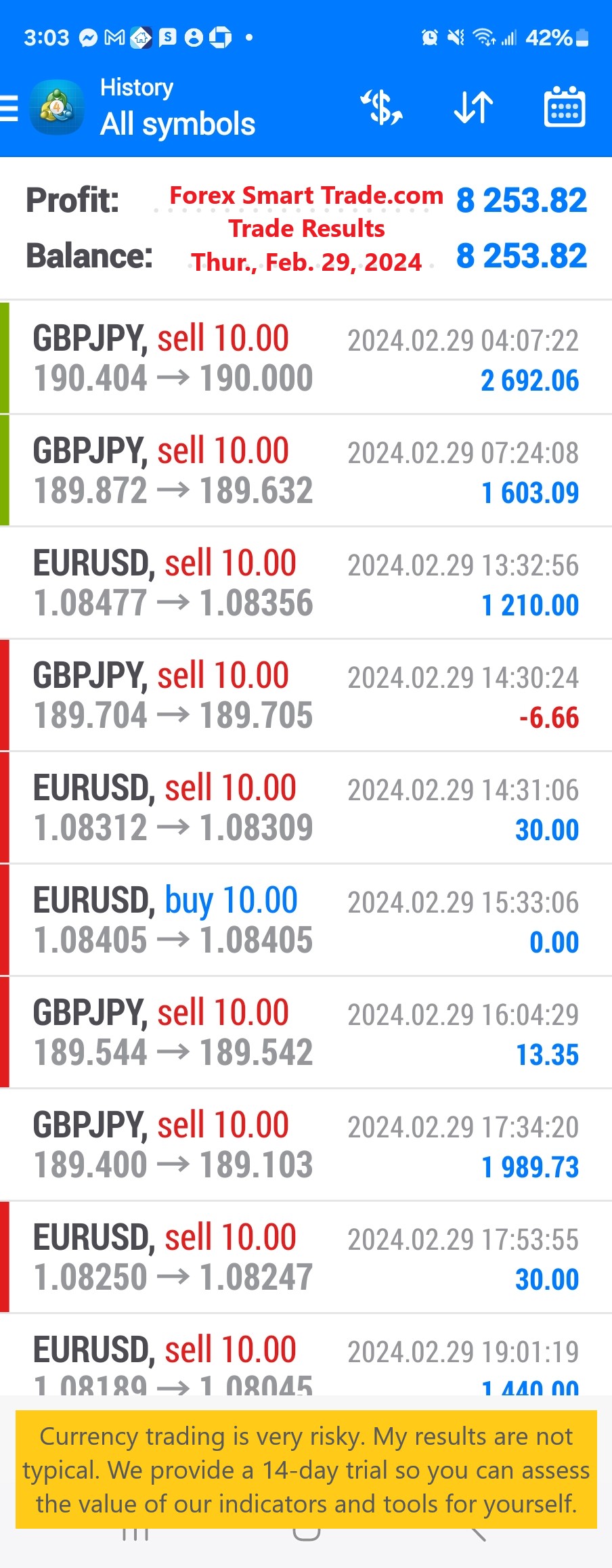Image resolution: width=612 pixels, height=1568 pixels.
Task: Open the EURUSD trade with 1 210.00 profit
Action: tap(306, 583)
